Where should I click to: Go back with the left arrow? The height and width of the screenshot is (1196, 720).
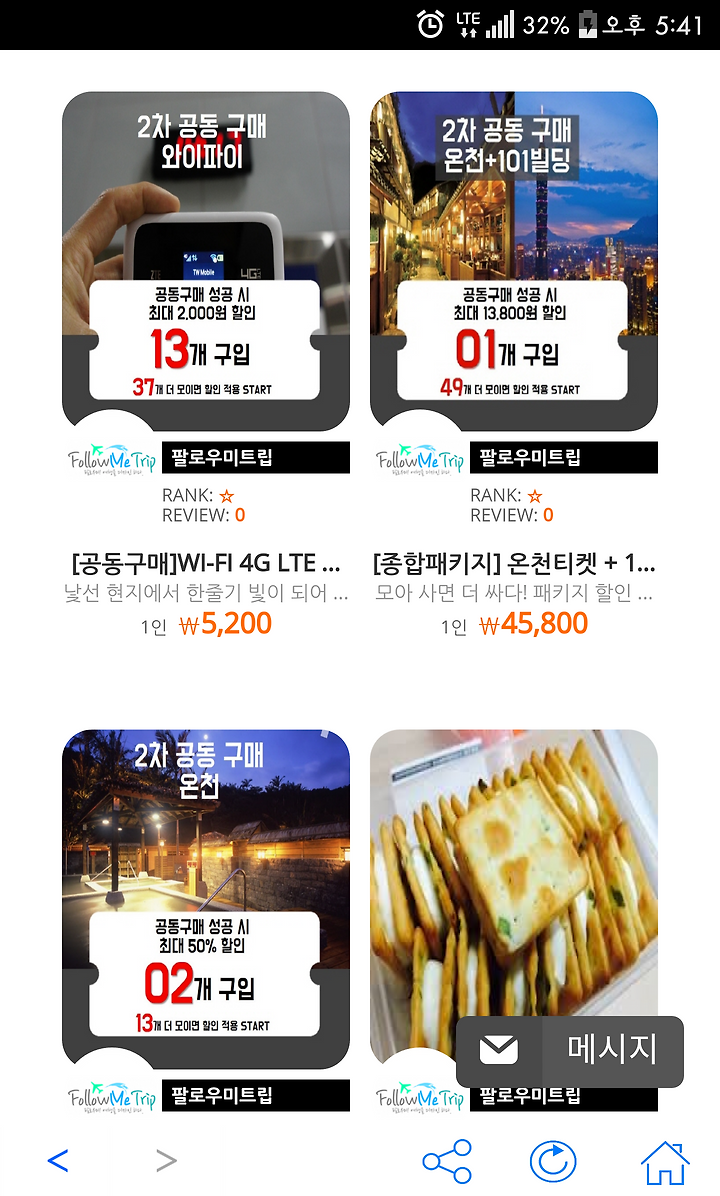(59, 1160)
